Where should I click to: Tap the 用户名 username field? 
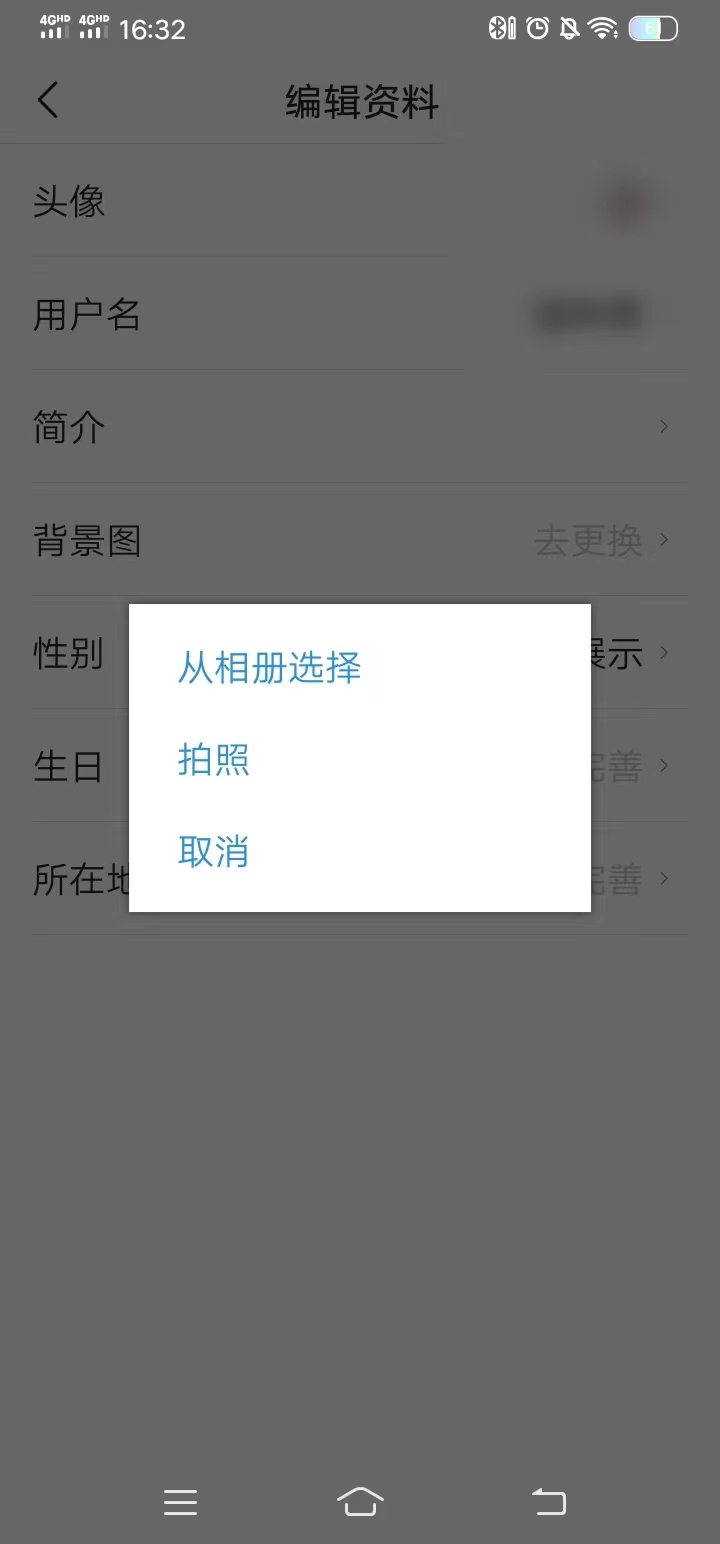tap(587, 313)
